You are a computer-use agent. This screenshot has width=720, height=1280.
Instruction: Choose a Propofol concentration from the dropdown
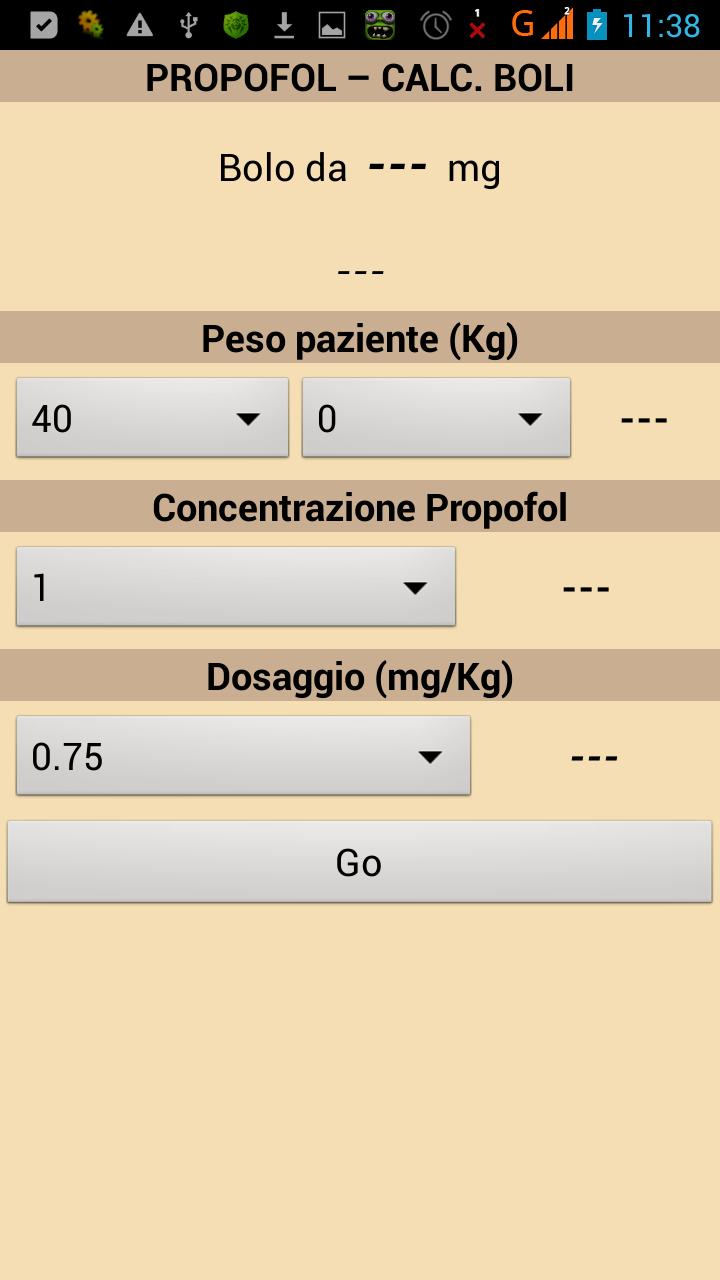(x=236, y=587)
